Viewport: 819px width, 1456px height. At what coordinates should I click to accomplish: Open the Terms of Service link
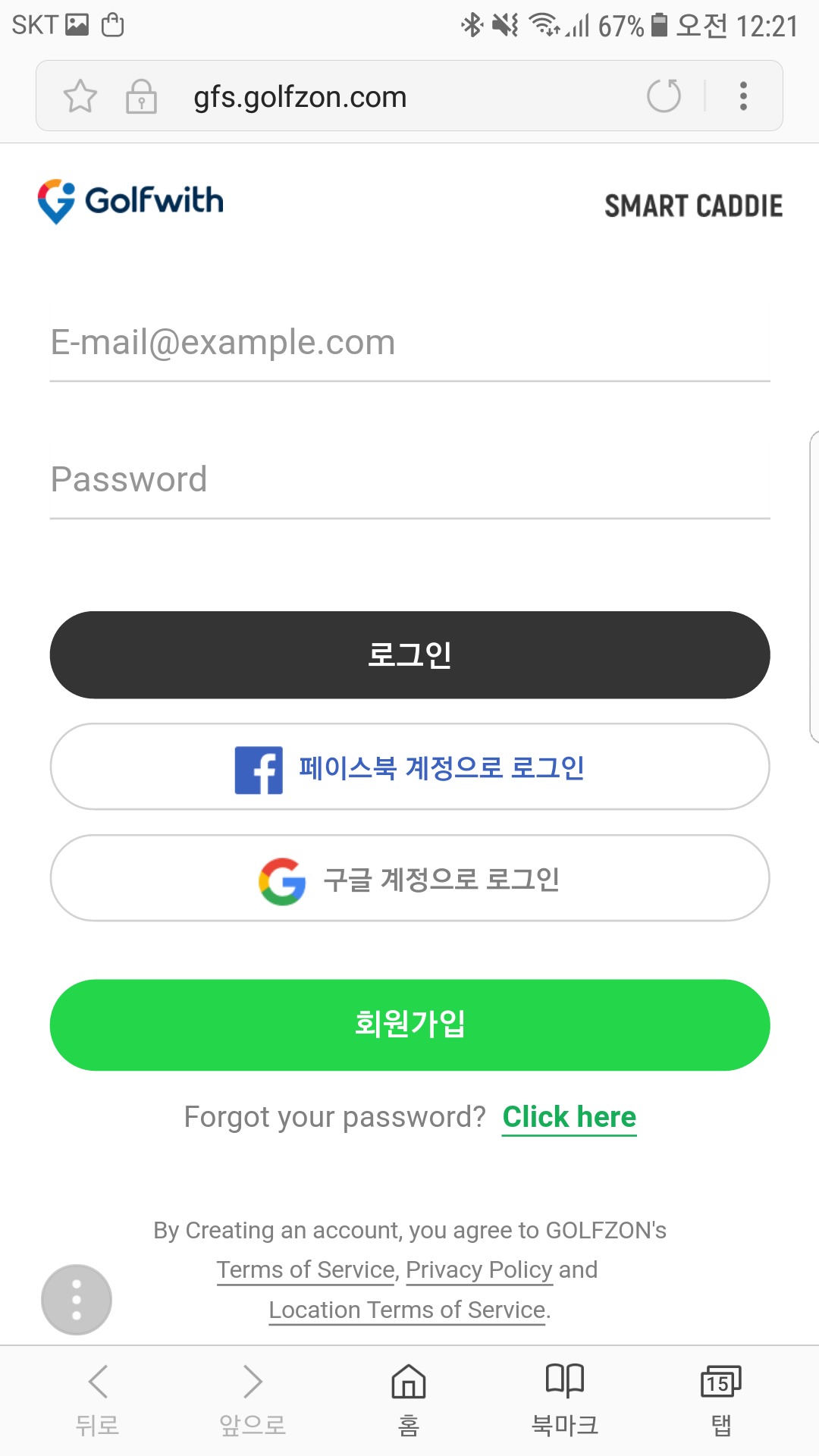306,1269
